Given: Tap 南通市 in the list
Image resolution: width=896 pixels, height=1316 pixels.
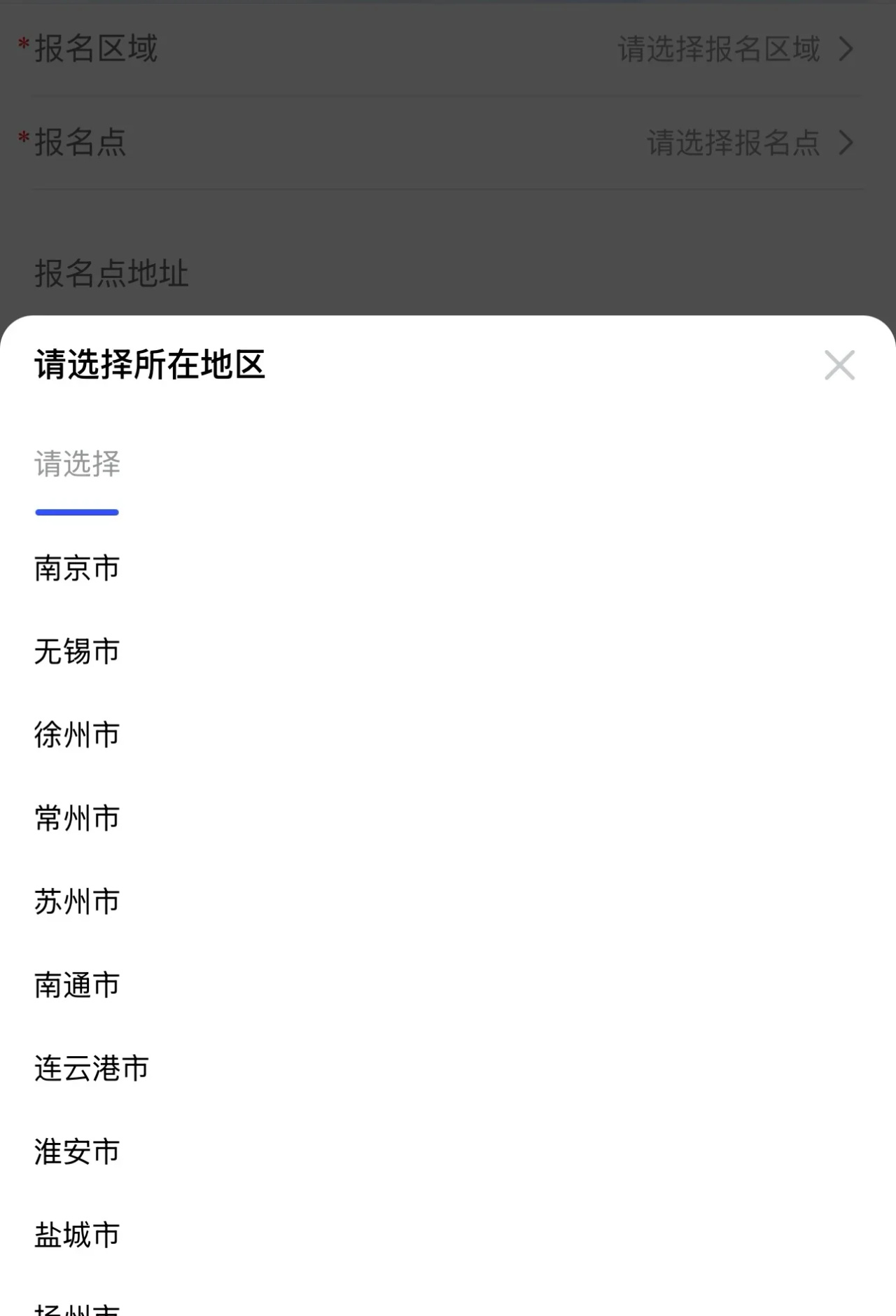Looking at the screenshot, I should tap(77, 985).
